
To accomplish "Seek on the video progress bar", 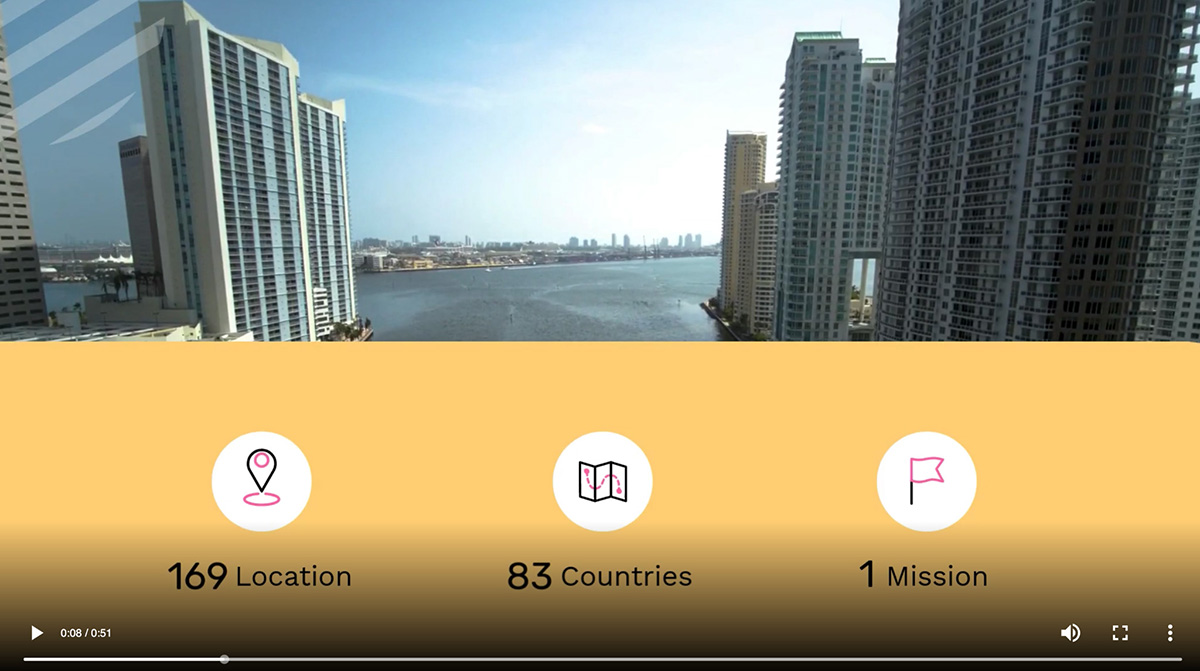I will 600,659.
